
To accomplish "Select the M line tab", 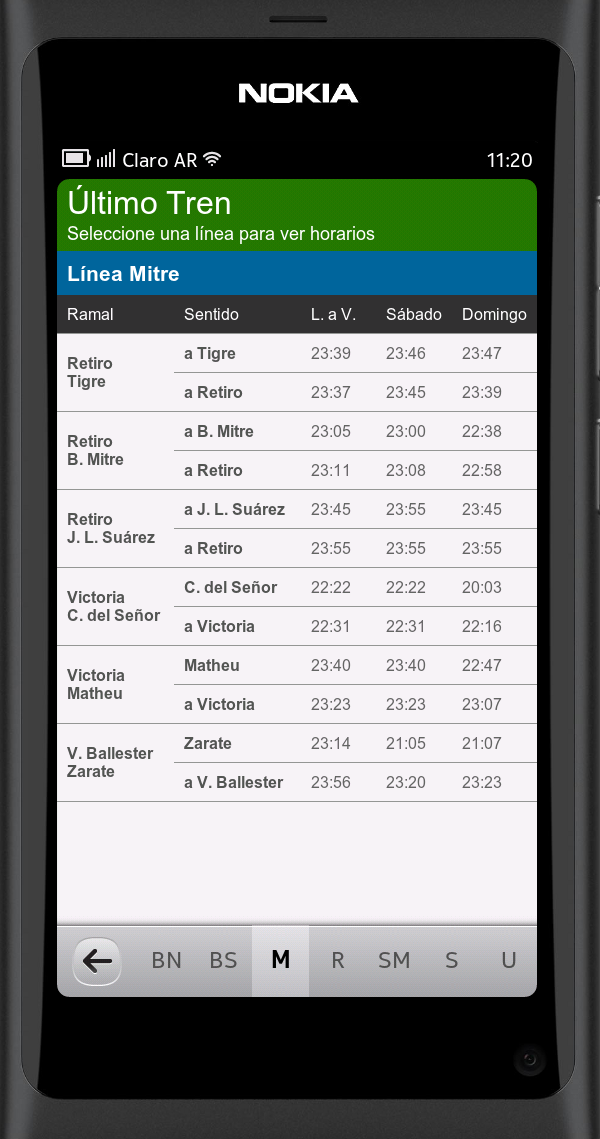I will [x=280, y=960].
